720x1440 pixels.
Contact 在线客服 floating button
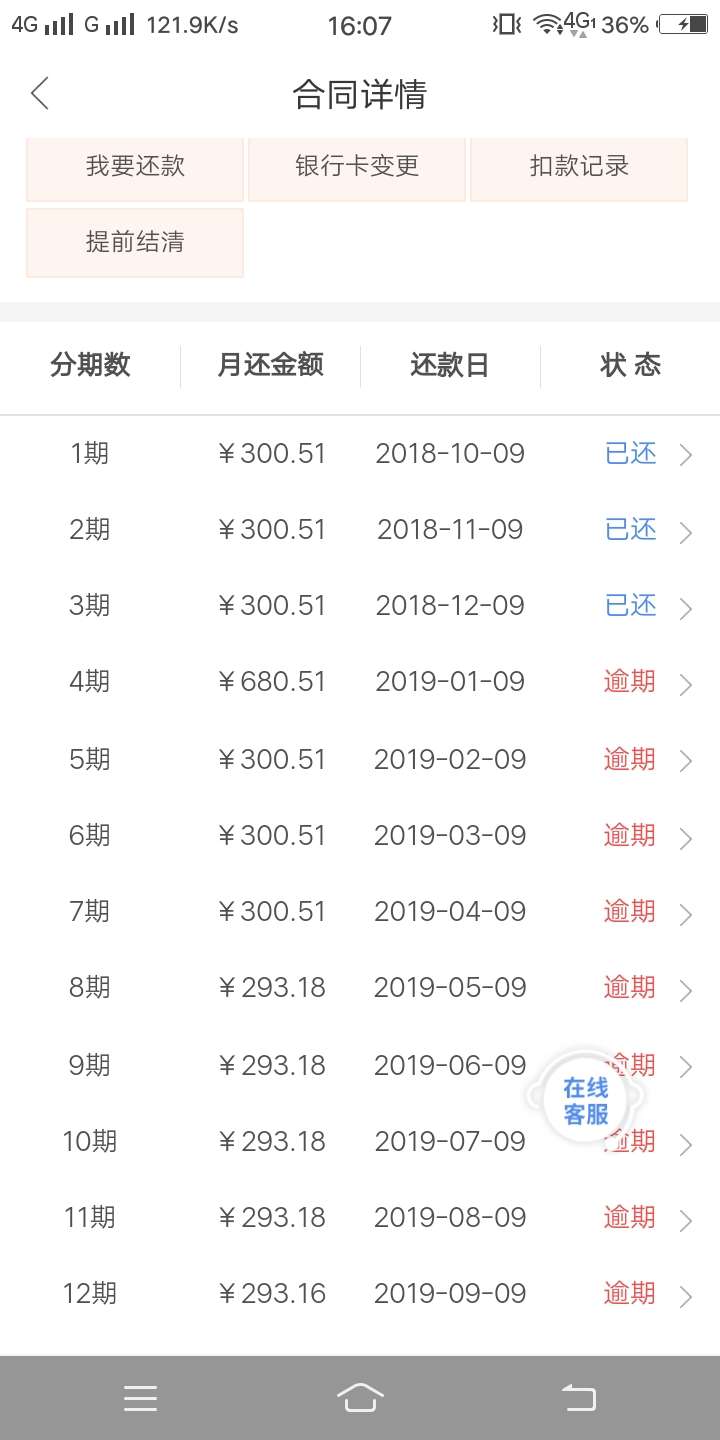(x=585, y=1100)
